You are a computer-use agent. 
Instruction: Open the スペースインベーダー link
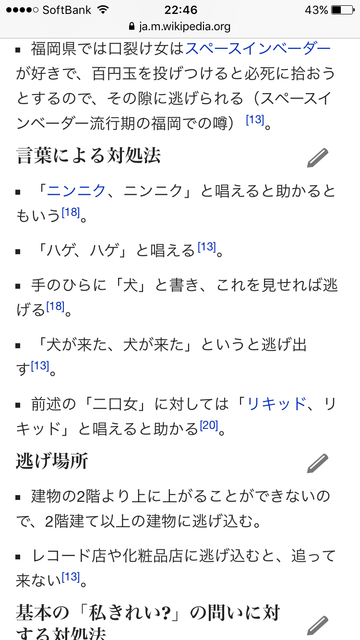tap(258, 49)
